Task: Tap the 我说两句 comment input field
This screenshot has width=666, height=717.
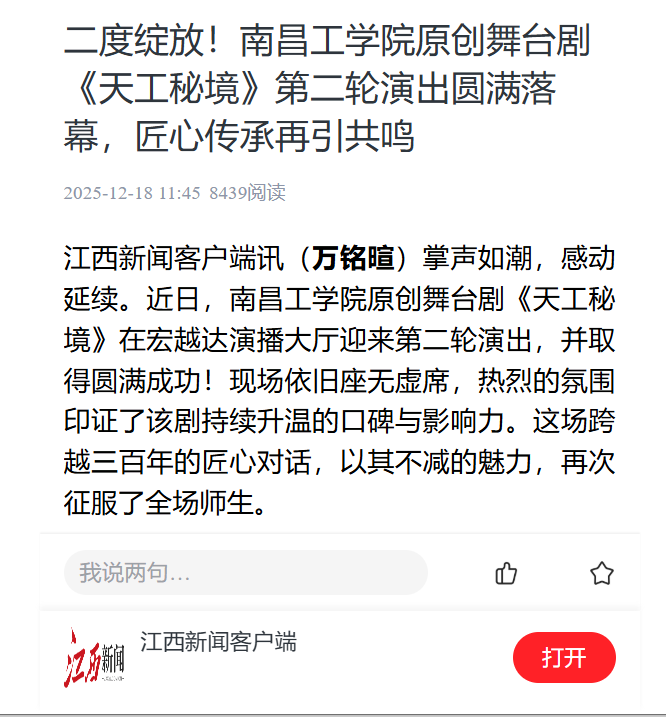Action: click(245, 573)
